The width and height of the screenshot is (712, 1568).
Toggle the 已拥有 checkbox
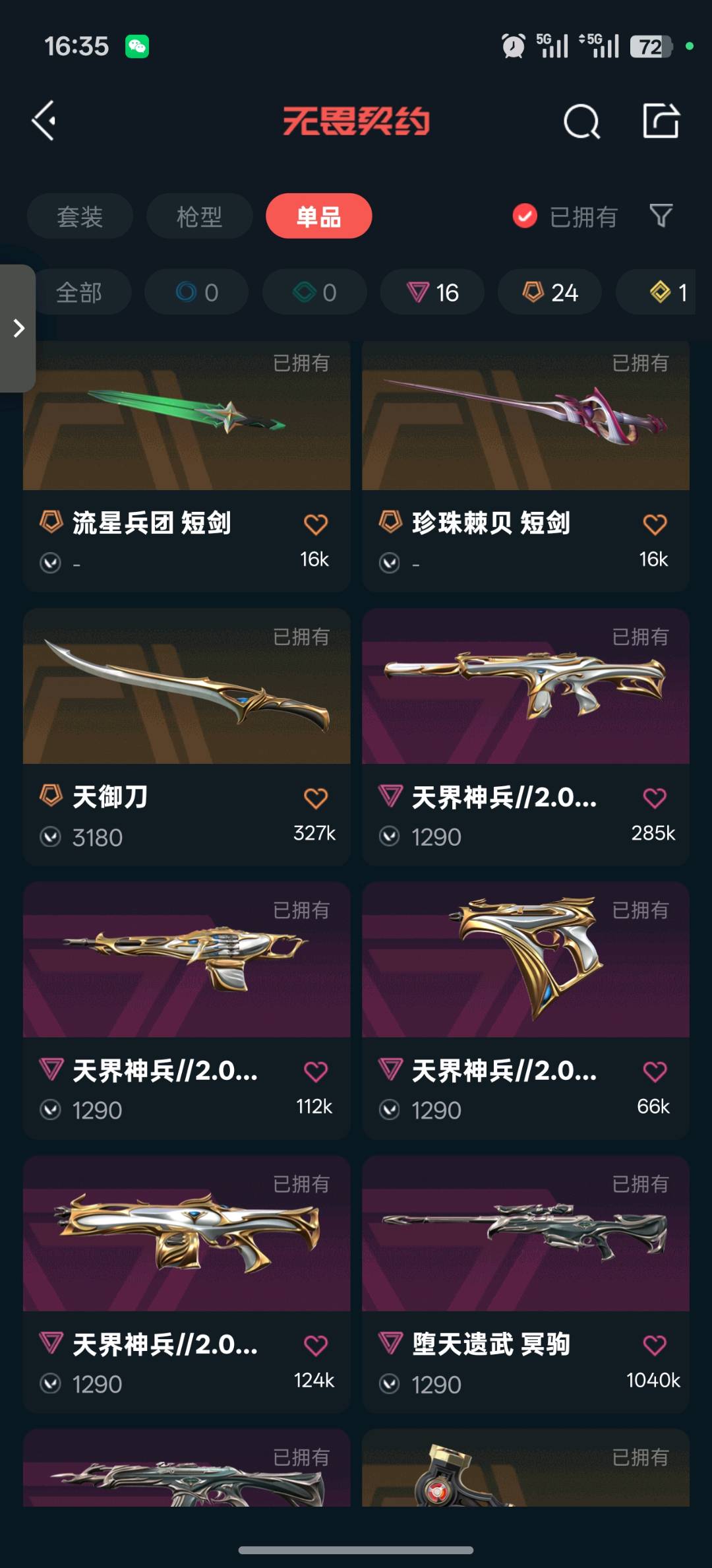coord(525,216)
